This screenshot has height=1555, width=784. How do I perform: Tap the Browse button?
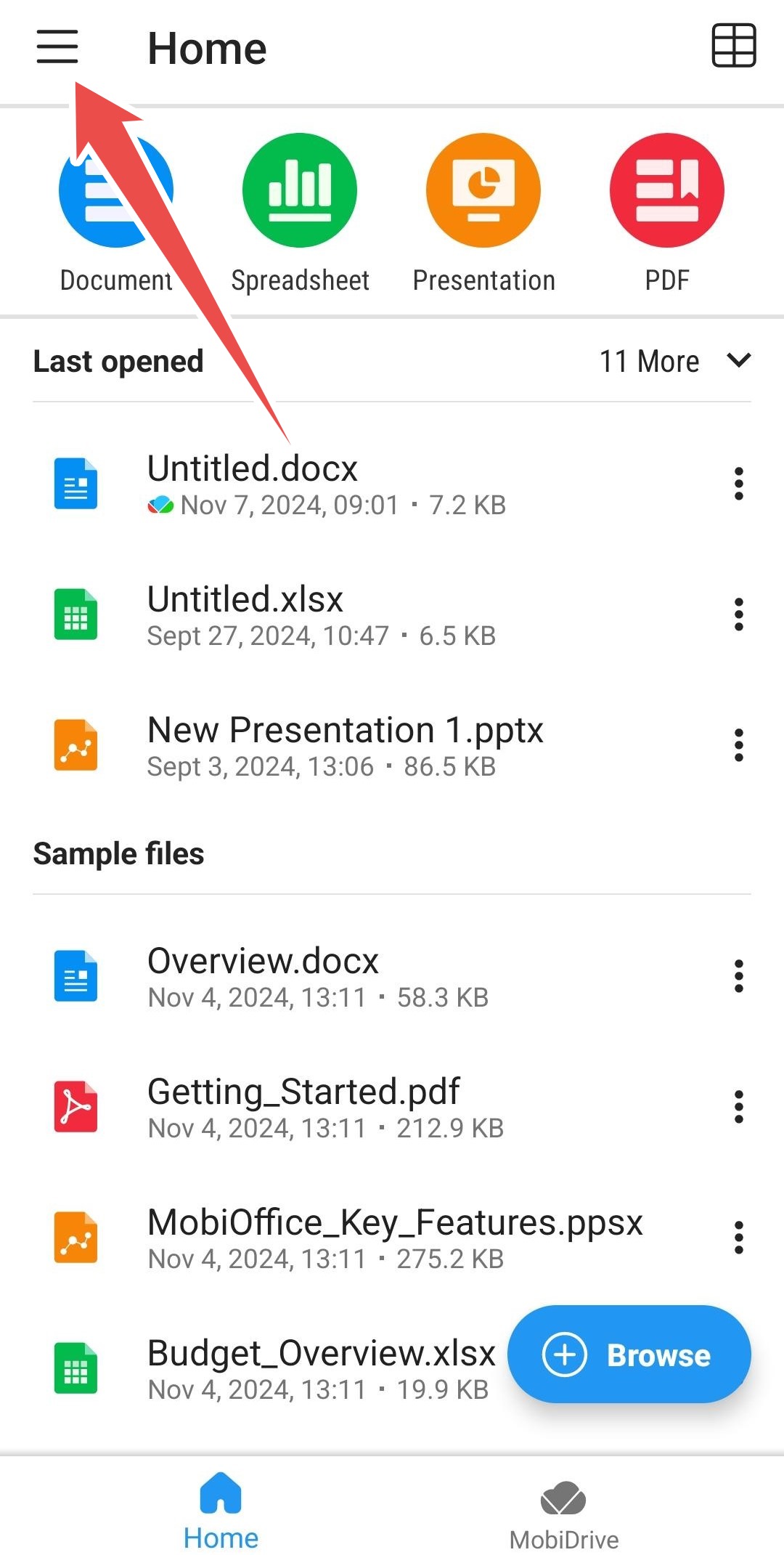[x=628, y=1354]
